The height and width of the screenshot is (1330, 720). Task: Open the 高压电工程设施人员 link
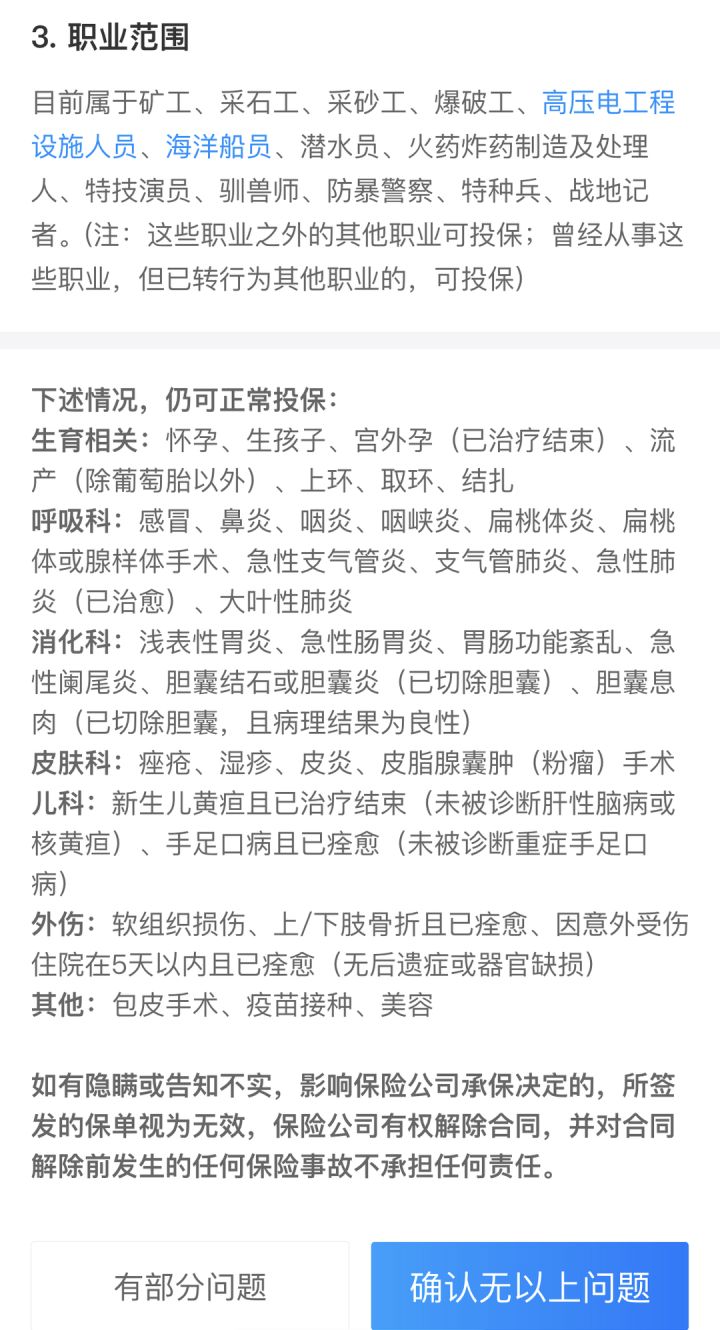tap(609, 103)
